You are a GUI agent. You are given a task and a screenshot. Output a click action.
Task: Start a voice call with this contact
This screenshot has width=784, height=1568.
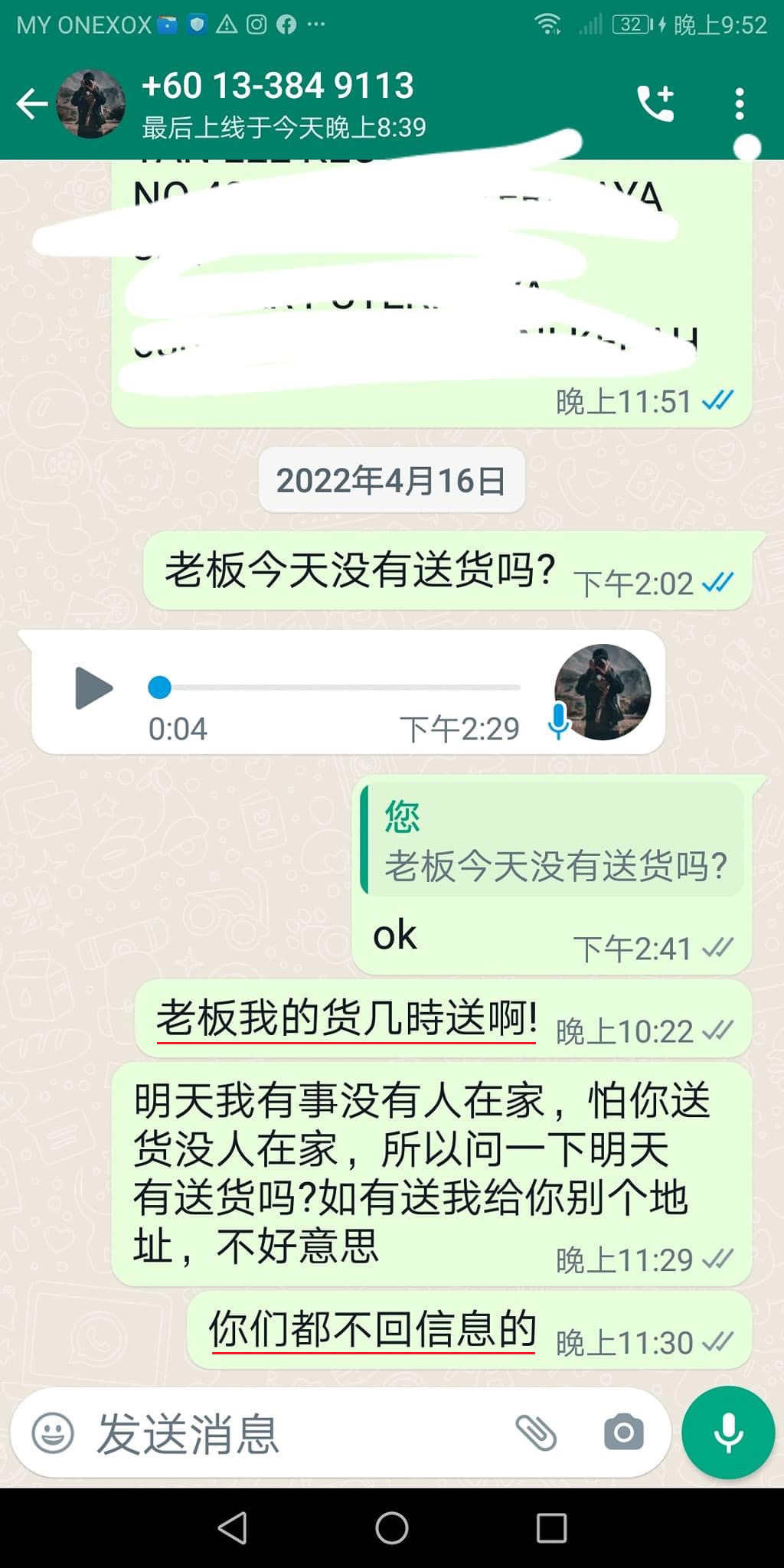656,103
